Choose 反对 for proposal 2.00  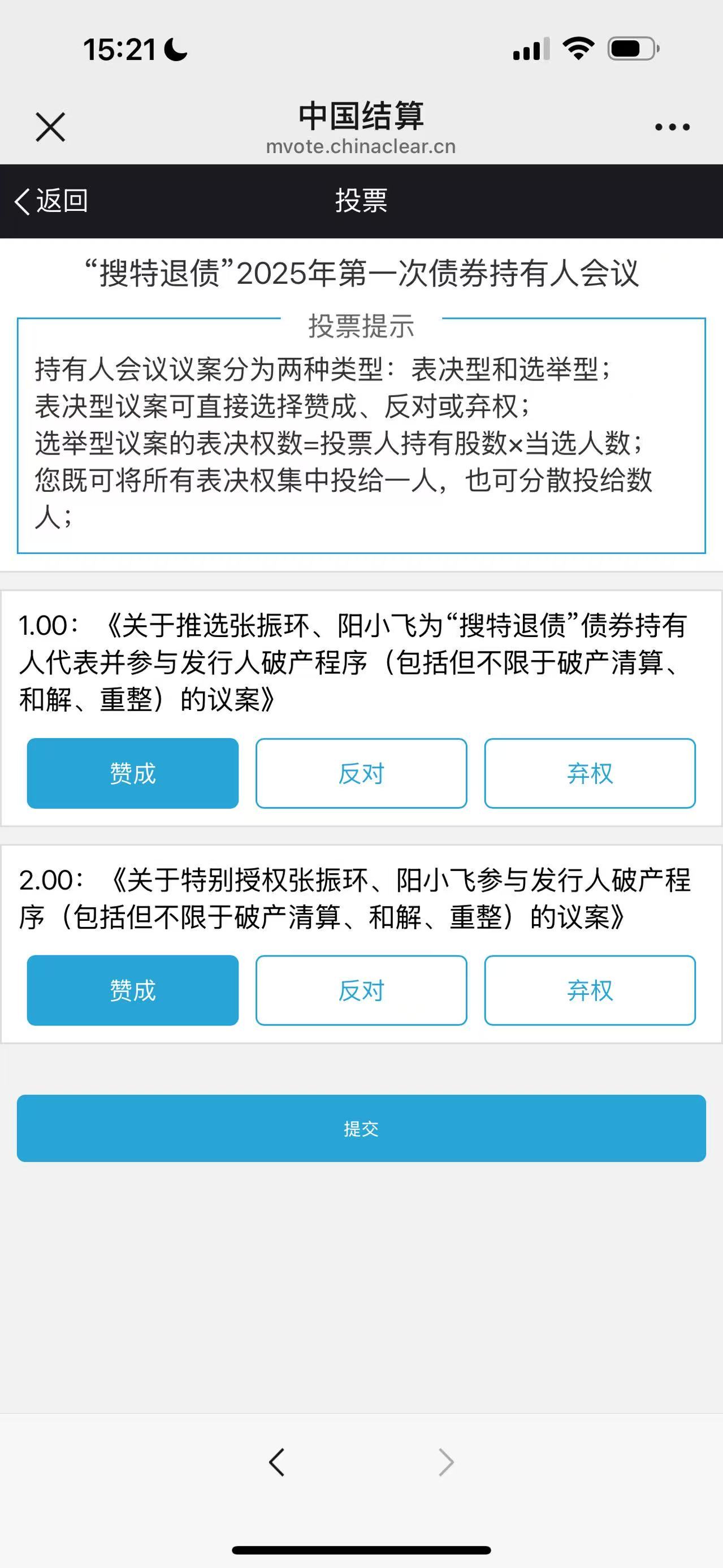click(x=361, y=990)
